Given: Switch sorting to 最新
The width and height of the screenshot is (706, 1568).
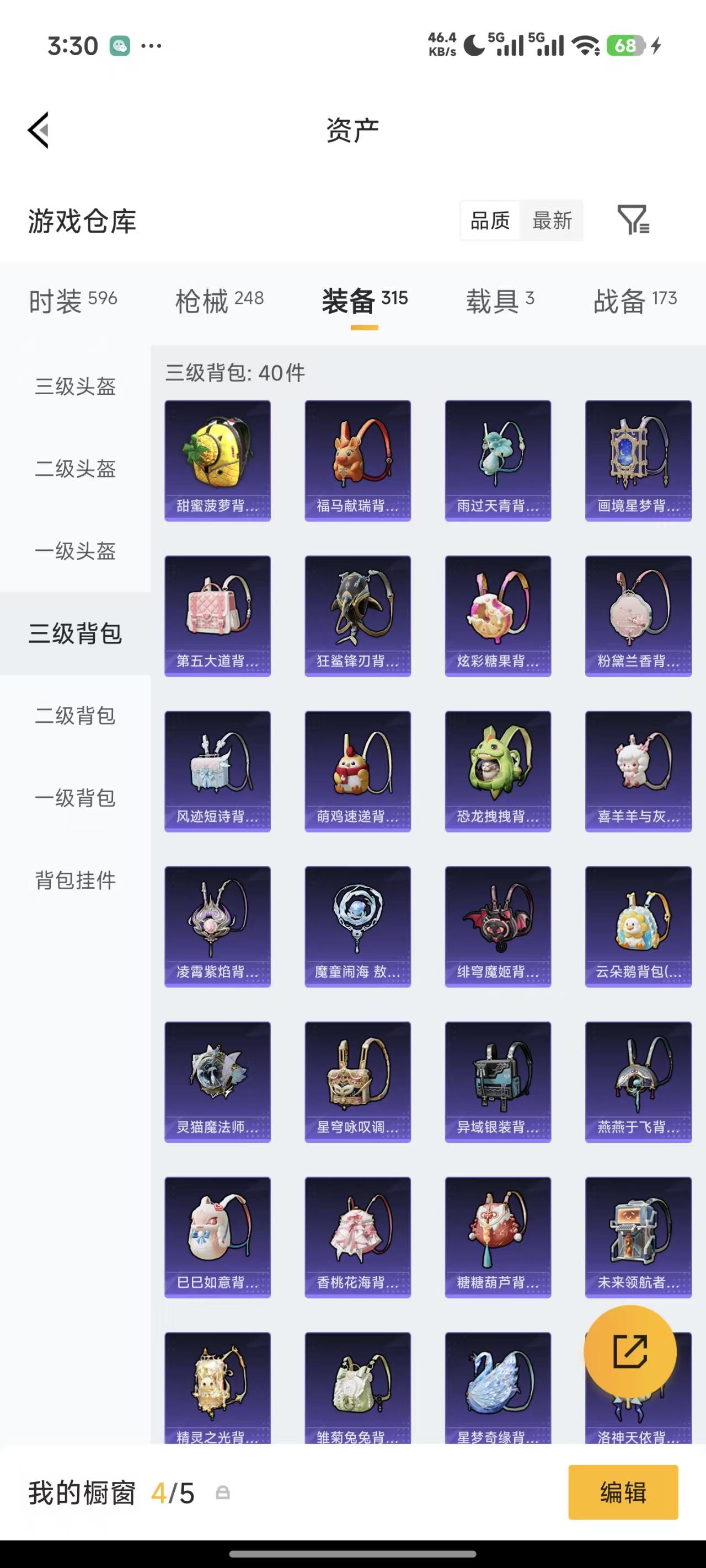Looking at the screenshot, I should [551, 221].
